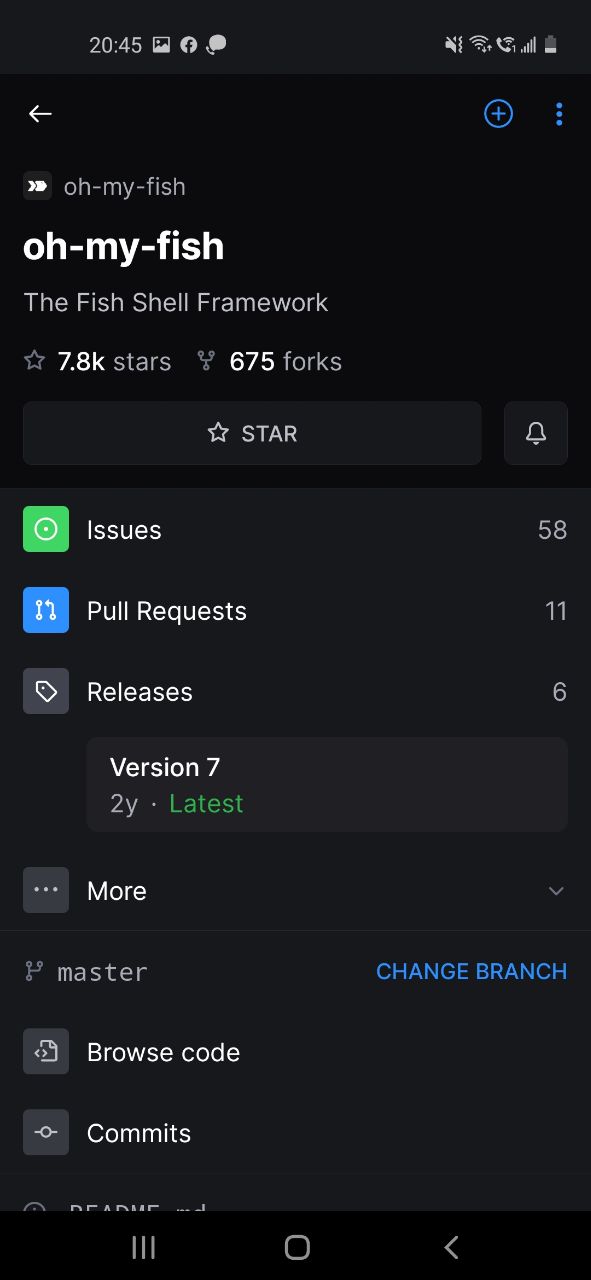Open the Issues list
Image resolution: width=591 pixels, height=1280 pixels.
295,530
